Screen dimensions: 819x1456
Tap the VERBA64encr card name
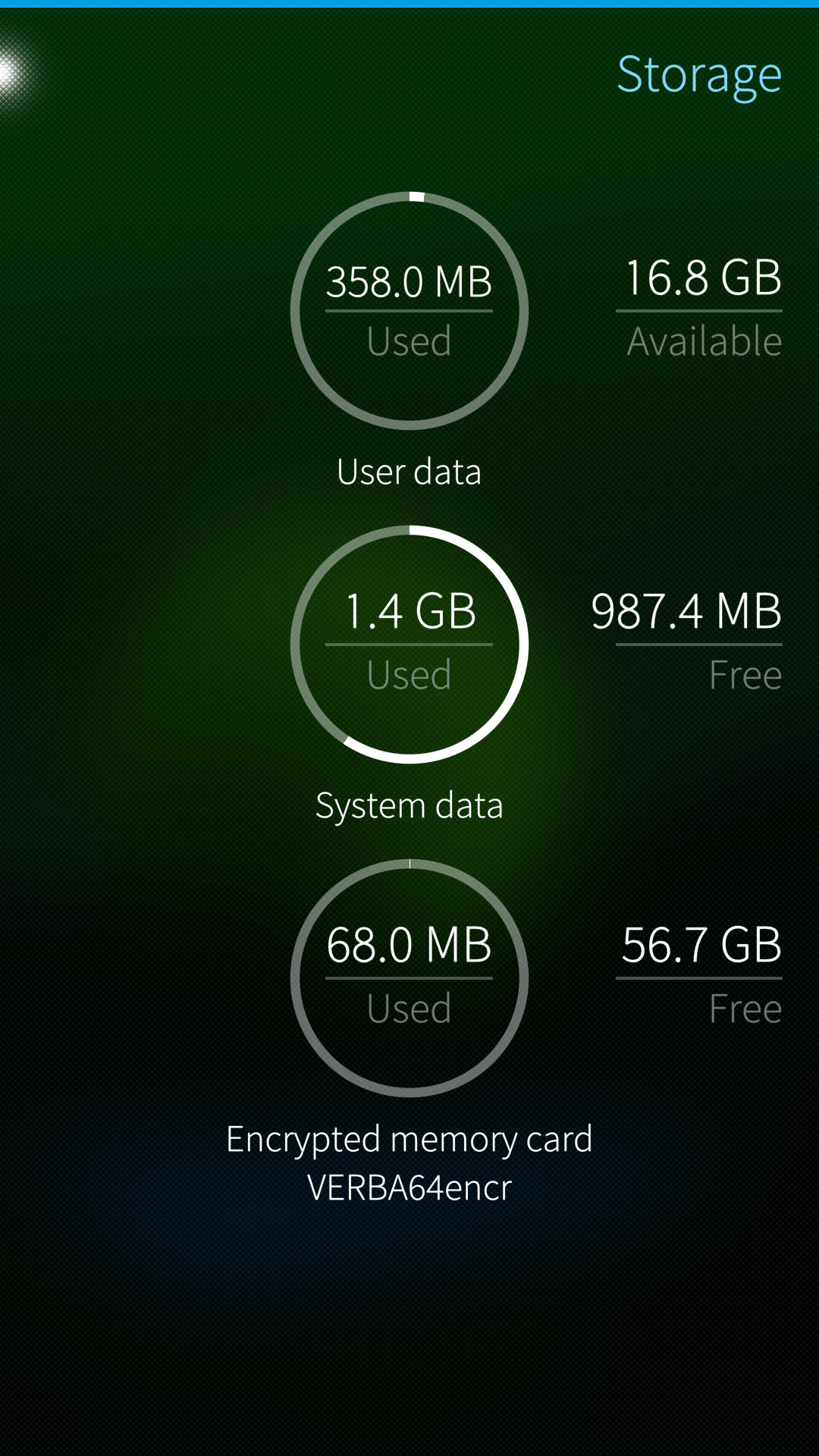(409, 1185)
